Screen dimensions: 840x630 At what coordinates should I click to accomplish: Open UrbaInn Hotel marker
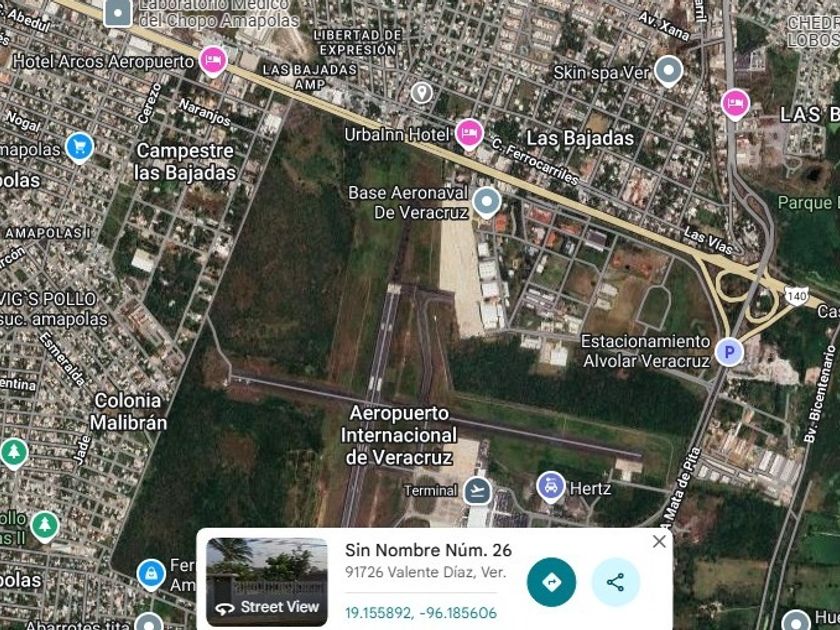pyautogui.click(x=469, y=134)
